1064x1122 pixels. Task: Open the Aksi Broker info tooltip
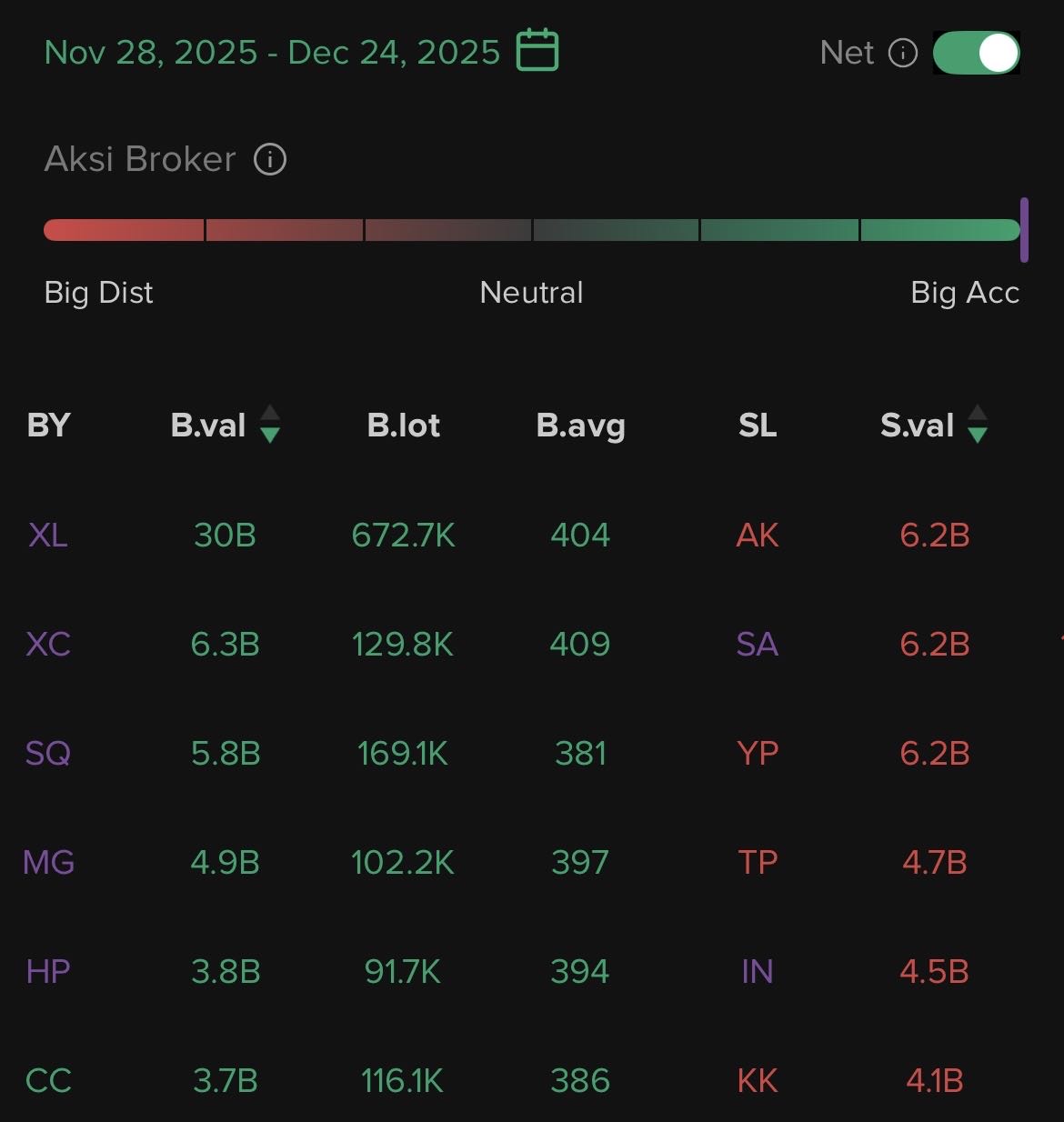coord(270,160)
